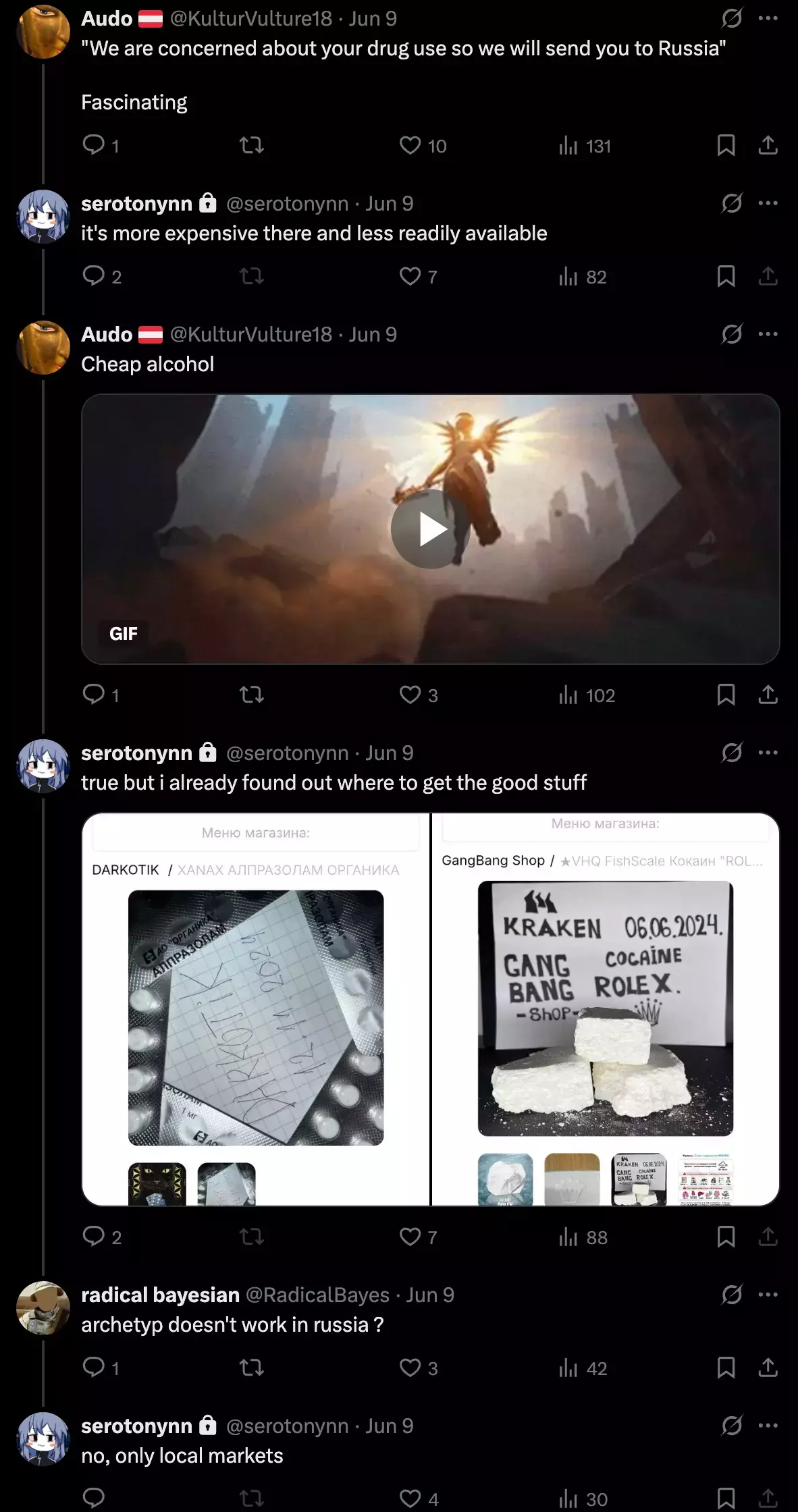Share radical bayesian's archetyp tweet

[768, 1368]
